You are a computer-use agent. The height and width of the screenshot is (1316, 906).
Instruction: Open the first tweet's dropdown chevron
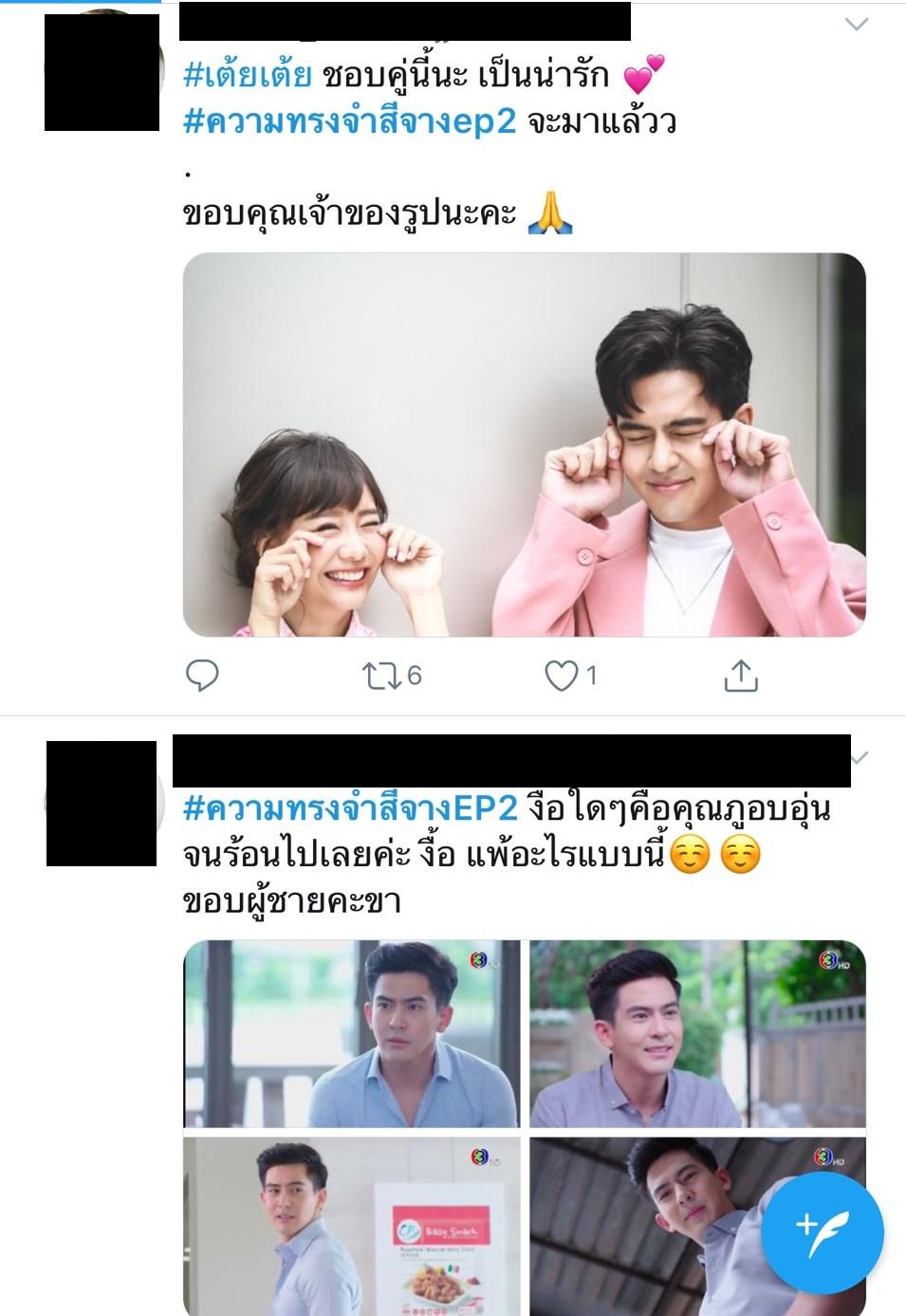tap(856, 25)
